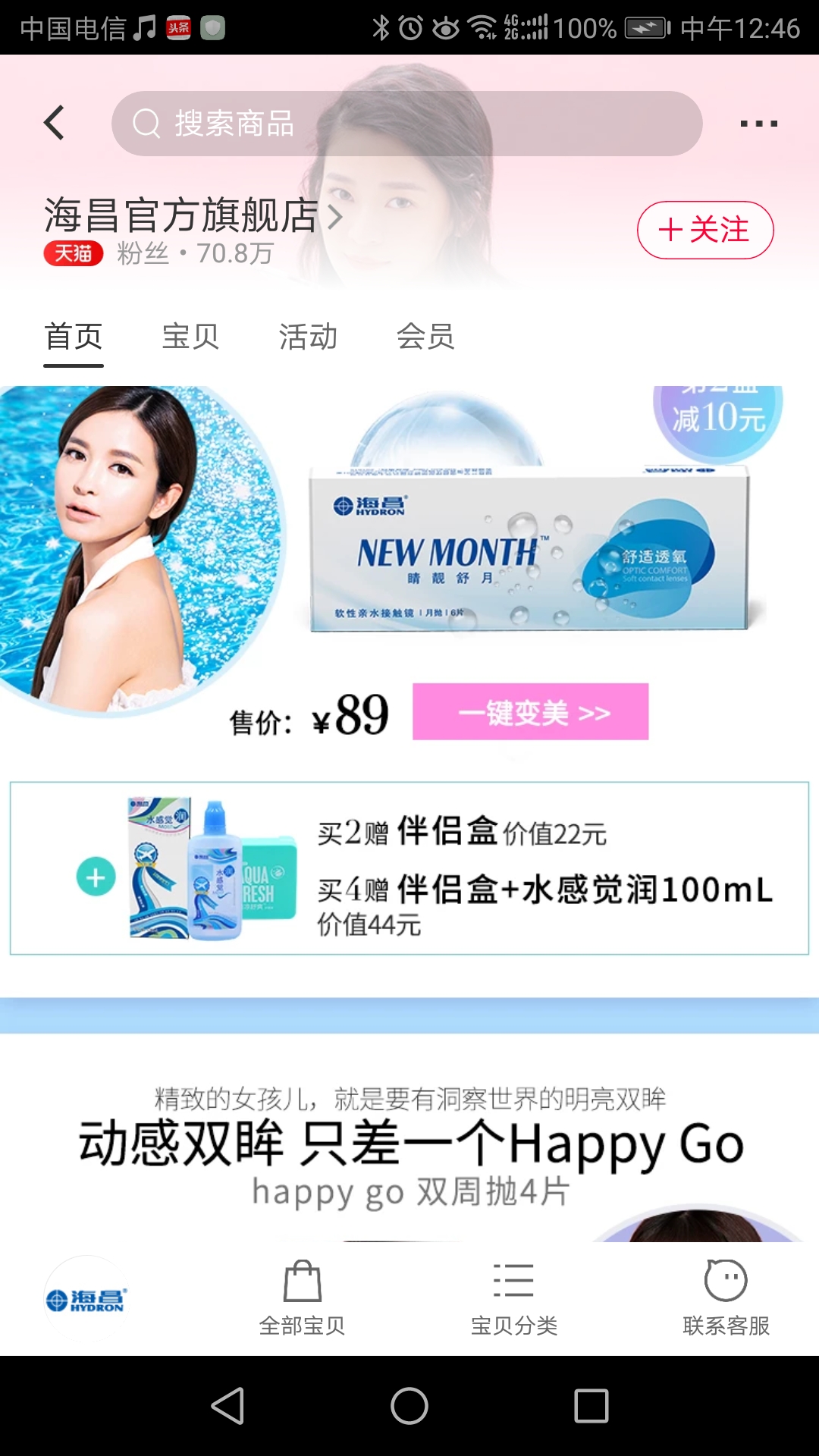
Task: Select the 首页 tab
Action: tap(74, 337)
